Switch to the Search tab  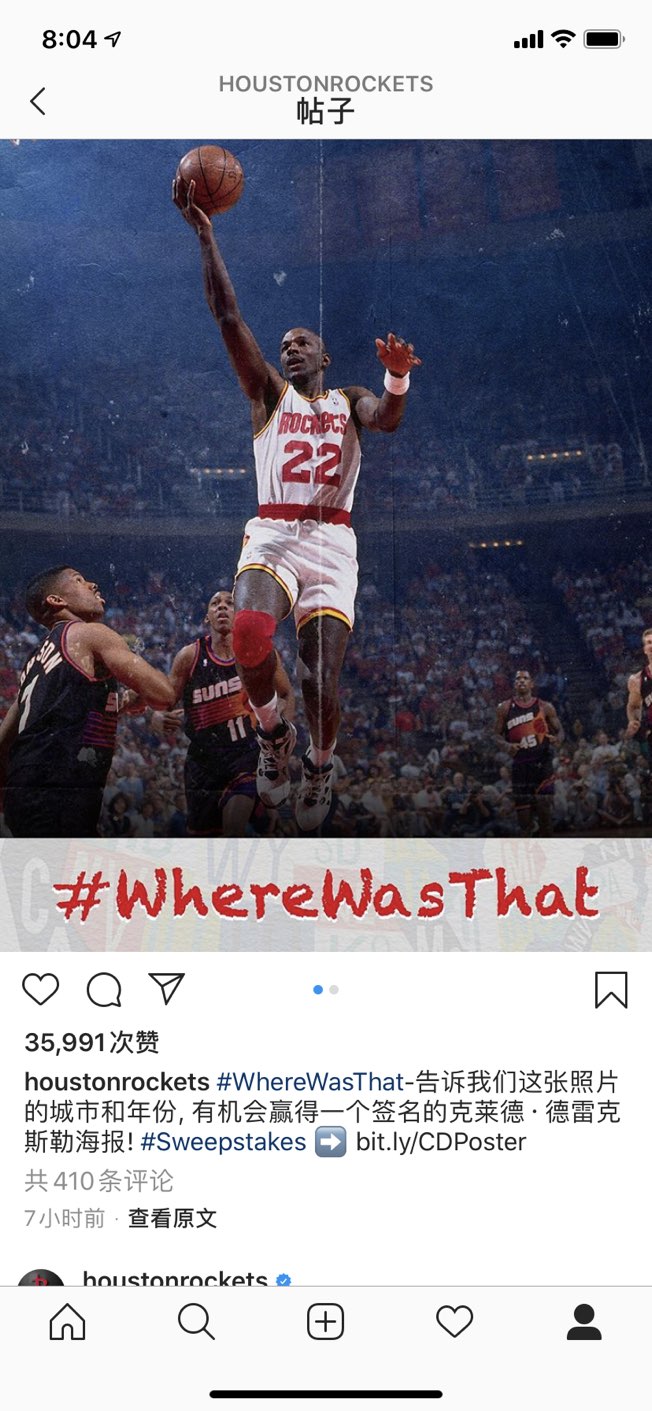pos(196,1322)
